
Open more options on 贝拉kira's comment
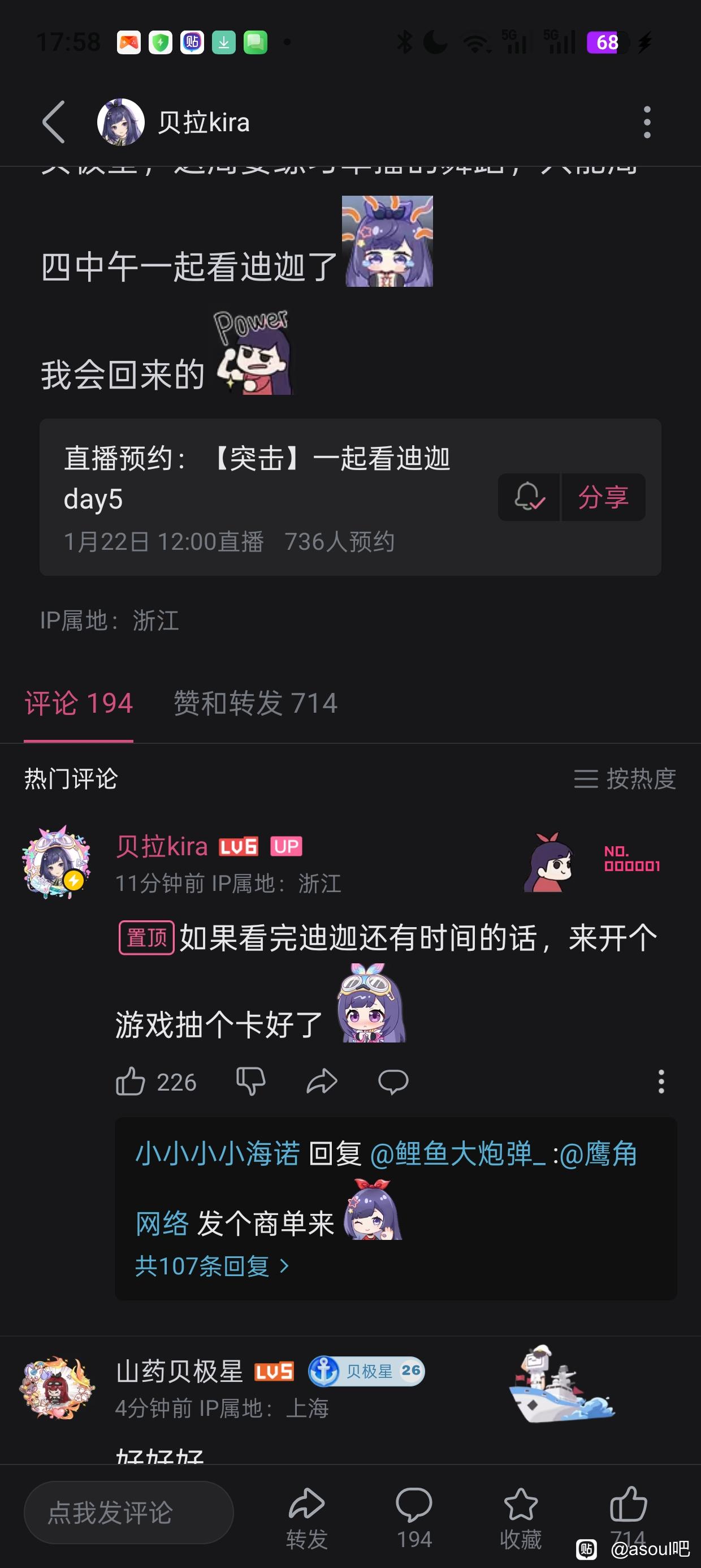661,1082
